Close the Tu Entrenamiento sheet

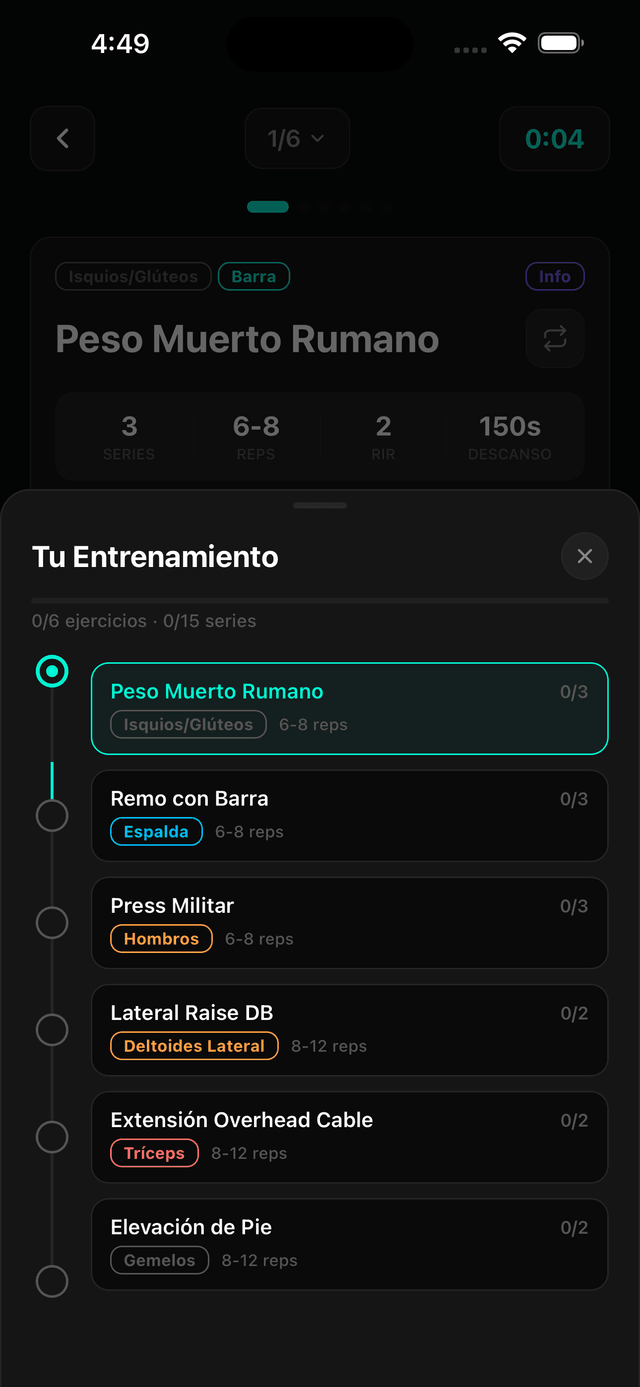585,556
